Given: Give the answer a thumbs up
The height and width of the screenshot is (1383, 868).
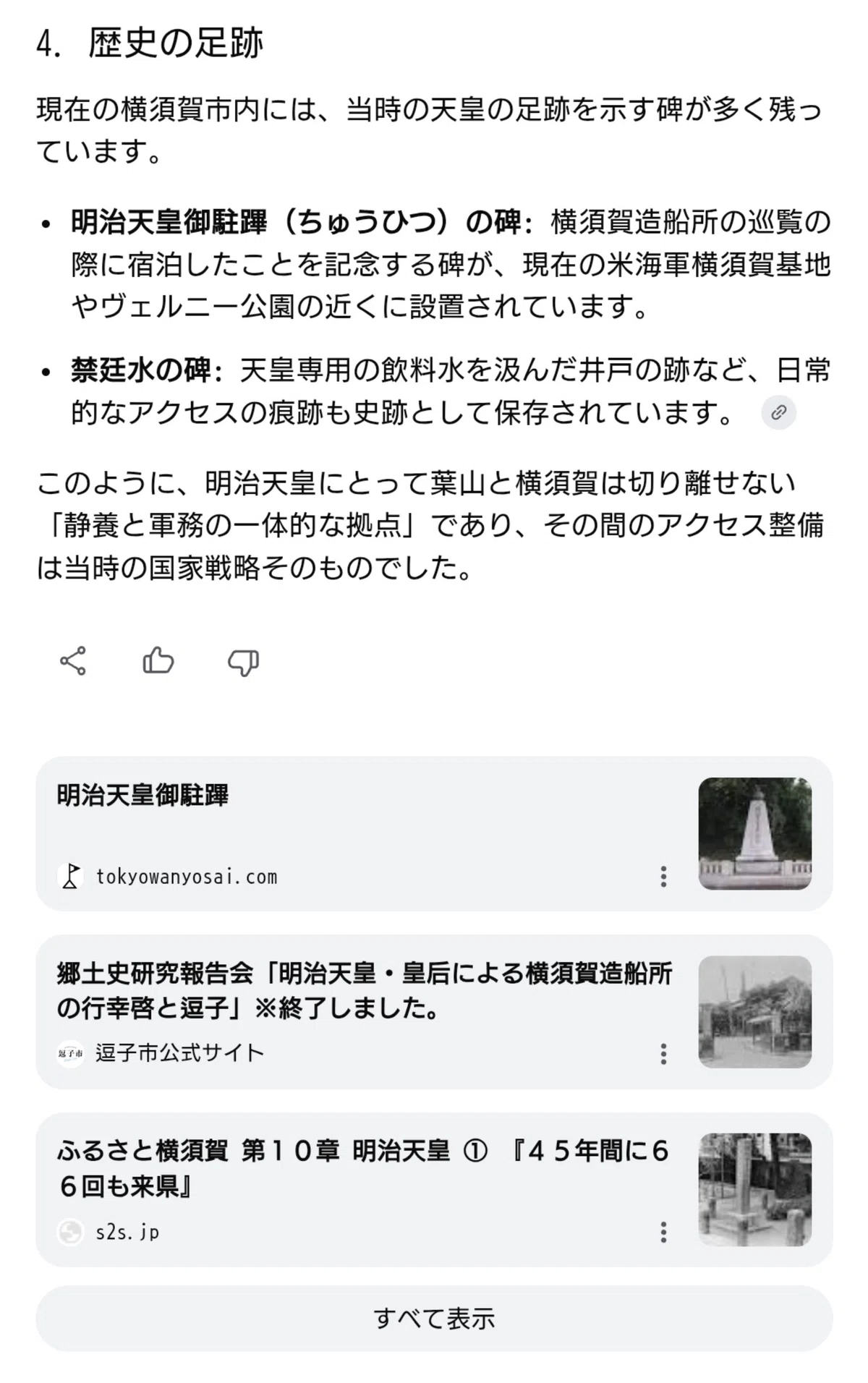Looking at the screenshot, I should coord(158,660).
